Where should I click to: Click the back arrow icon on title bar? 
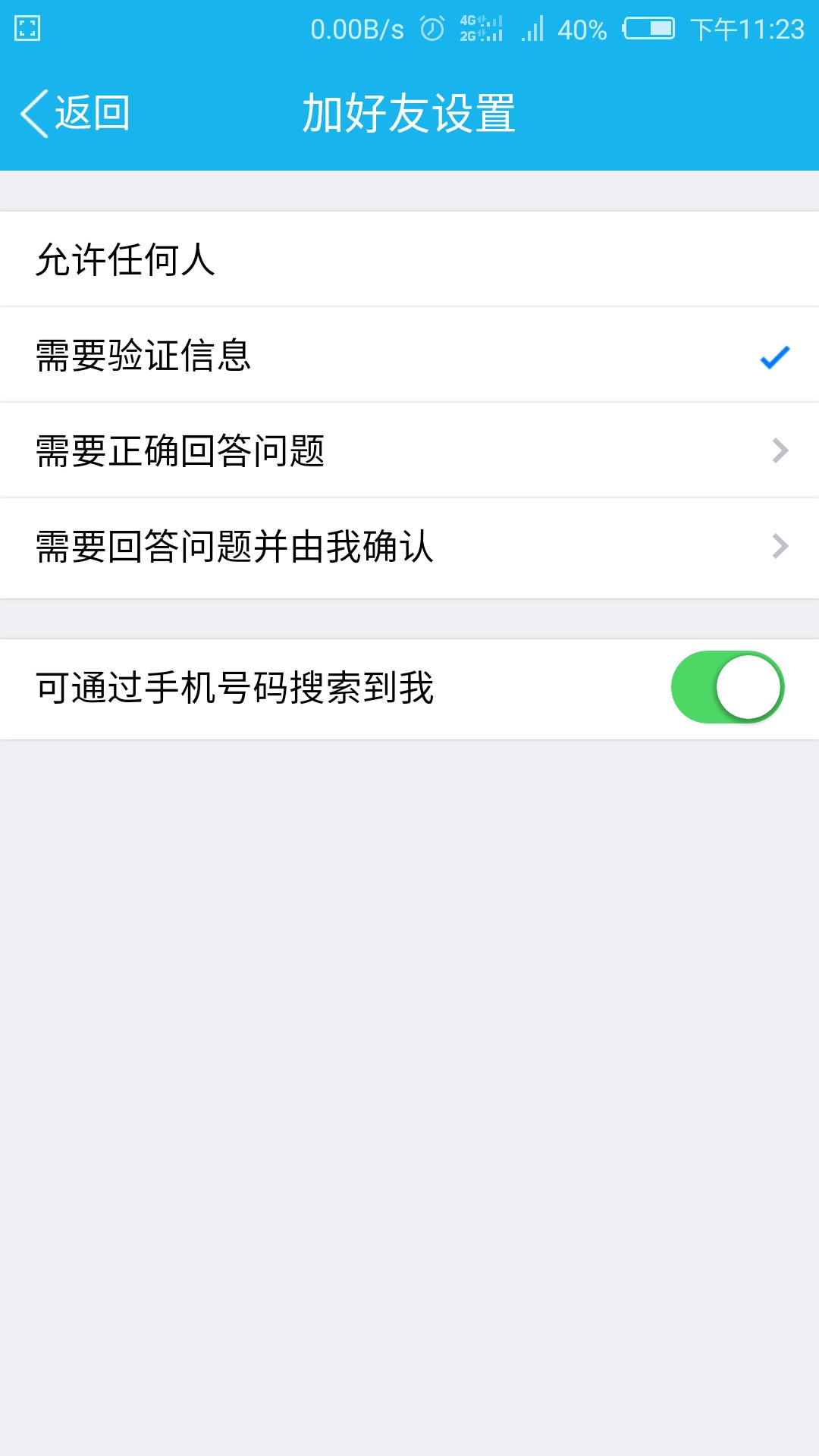coord(33,112)
